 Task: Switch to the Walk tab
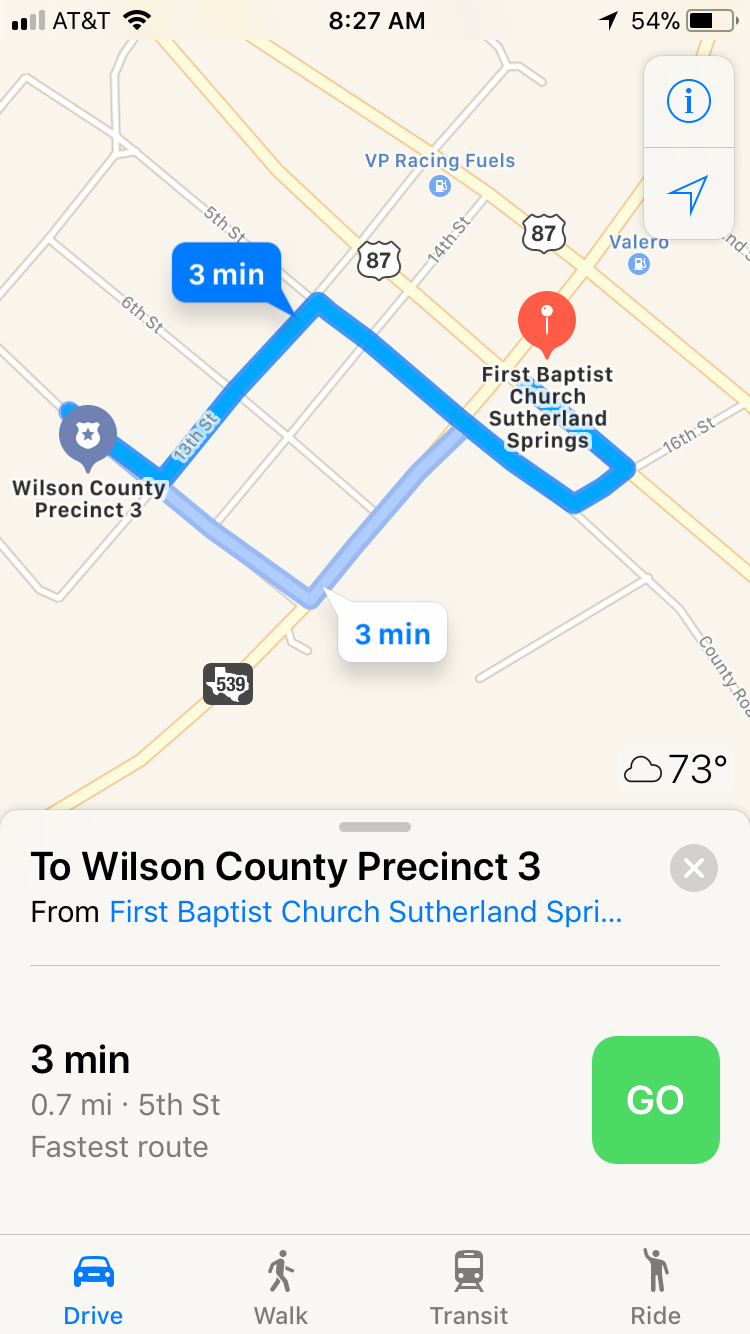click(281, 1287)
